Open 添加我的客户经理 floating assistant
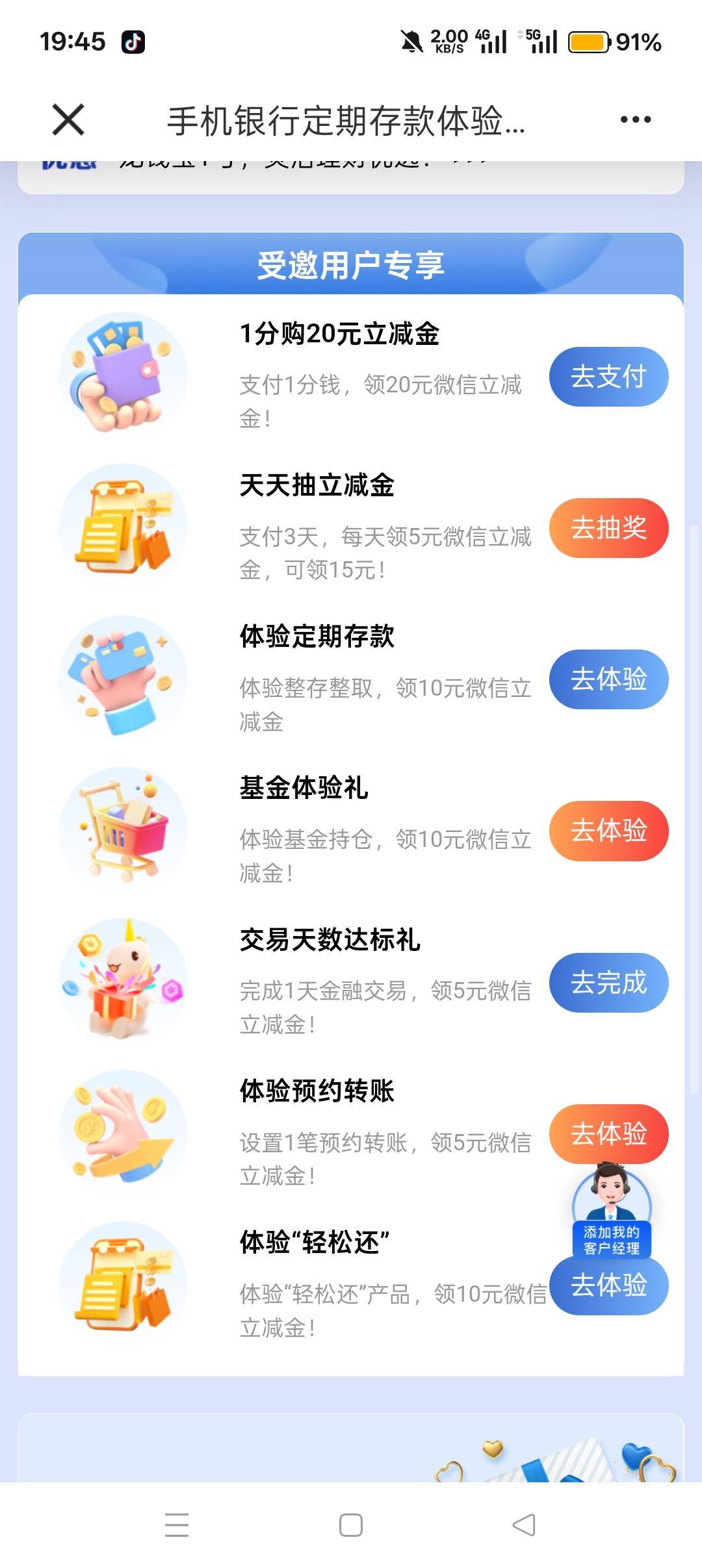The image size is (702, 1568). [x=611, y=1209]
